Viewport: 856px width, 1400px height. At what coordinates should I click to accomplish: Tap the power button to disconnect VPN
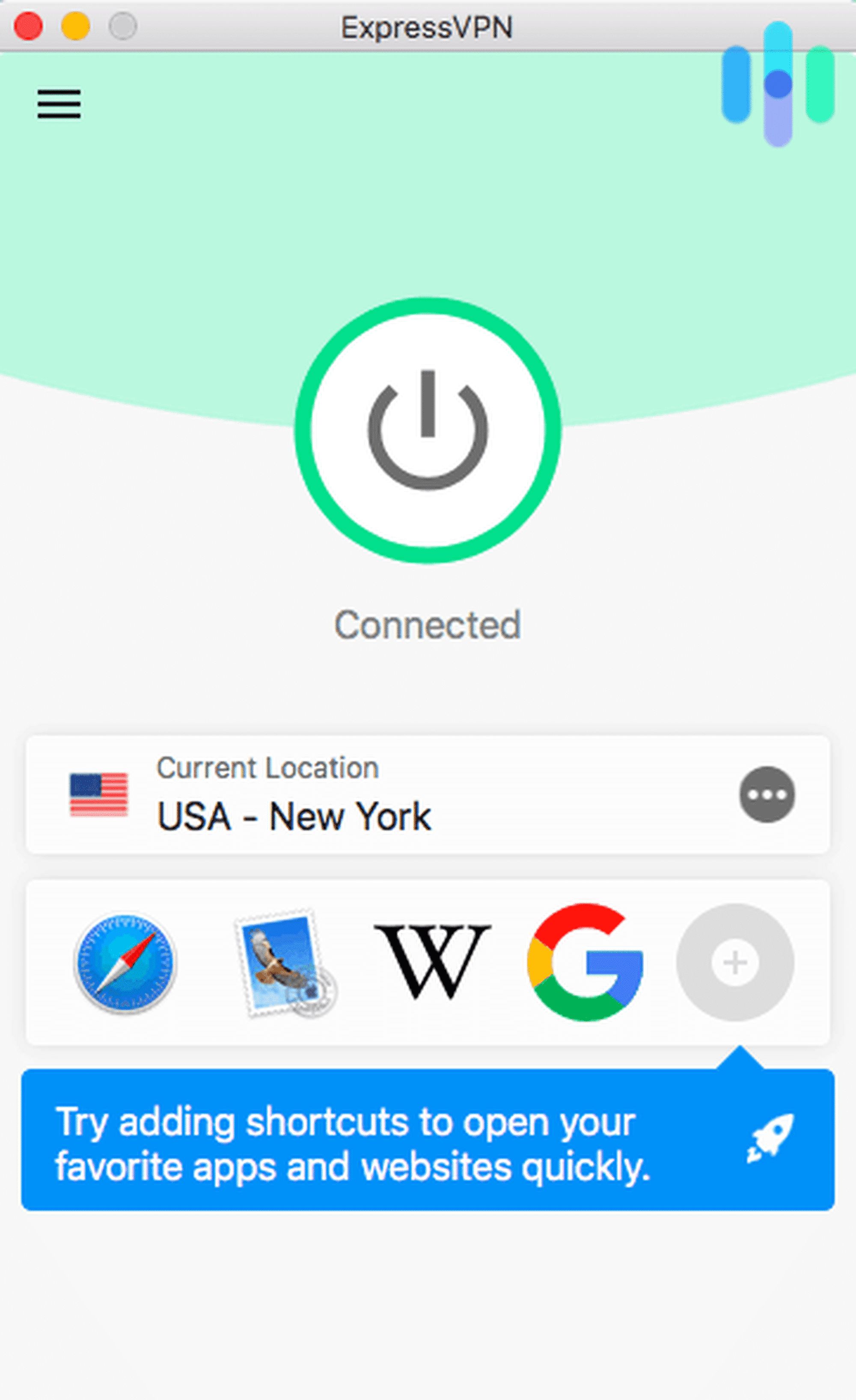pos(428,430)
